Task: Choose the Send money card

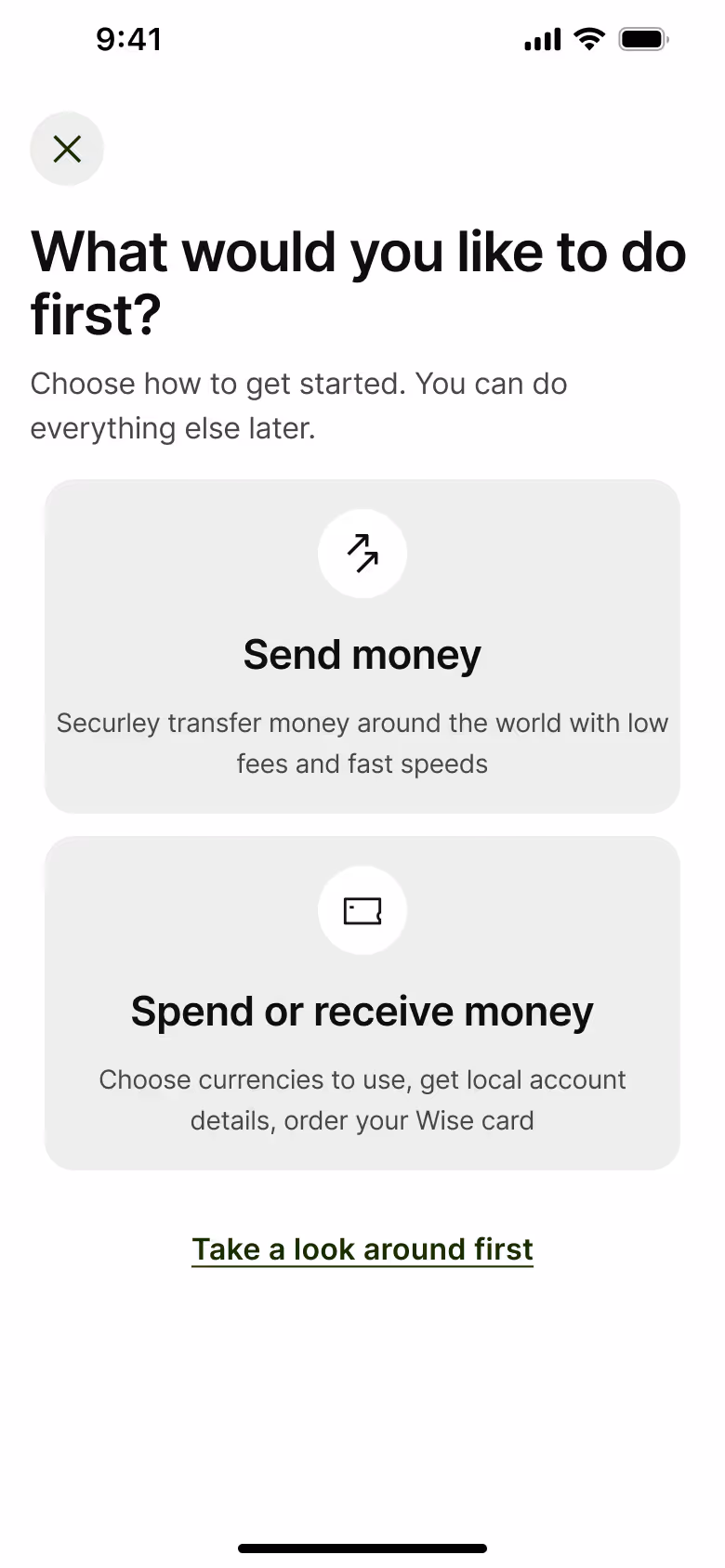Action: coord(362,647)
